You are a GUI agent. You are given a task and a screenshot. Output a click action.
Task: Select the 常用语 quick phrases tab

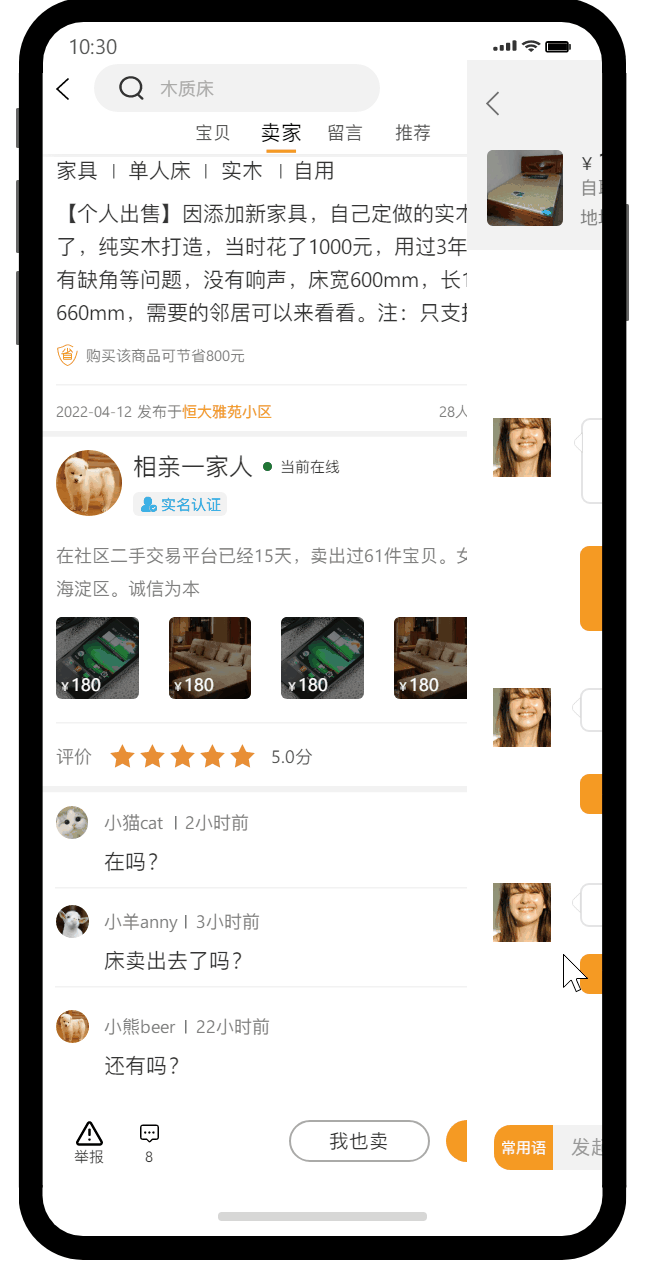(x=523, y=1147)
